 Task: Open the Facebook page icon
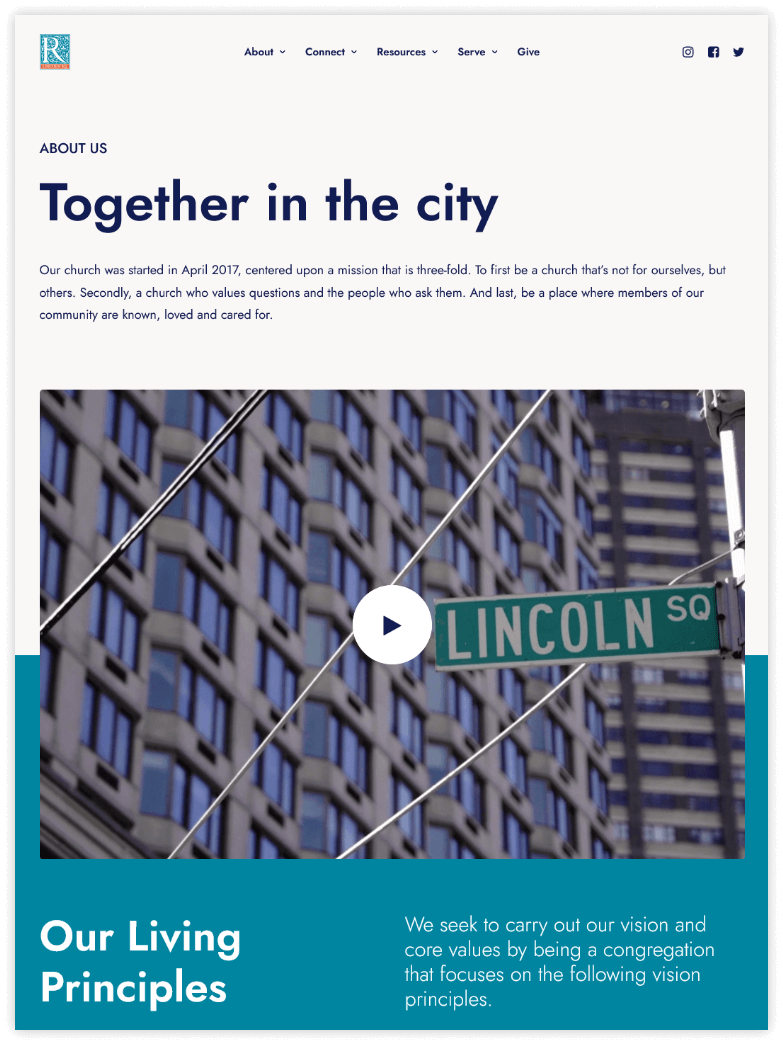(713, 52)
